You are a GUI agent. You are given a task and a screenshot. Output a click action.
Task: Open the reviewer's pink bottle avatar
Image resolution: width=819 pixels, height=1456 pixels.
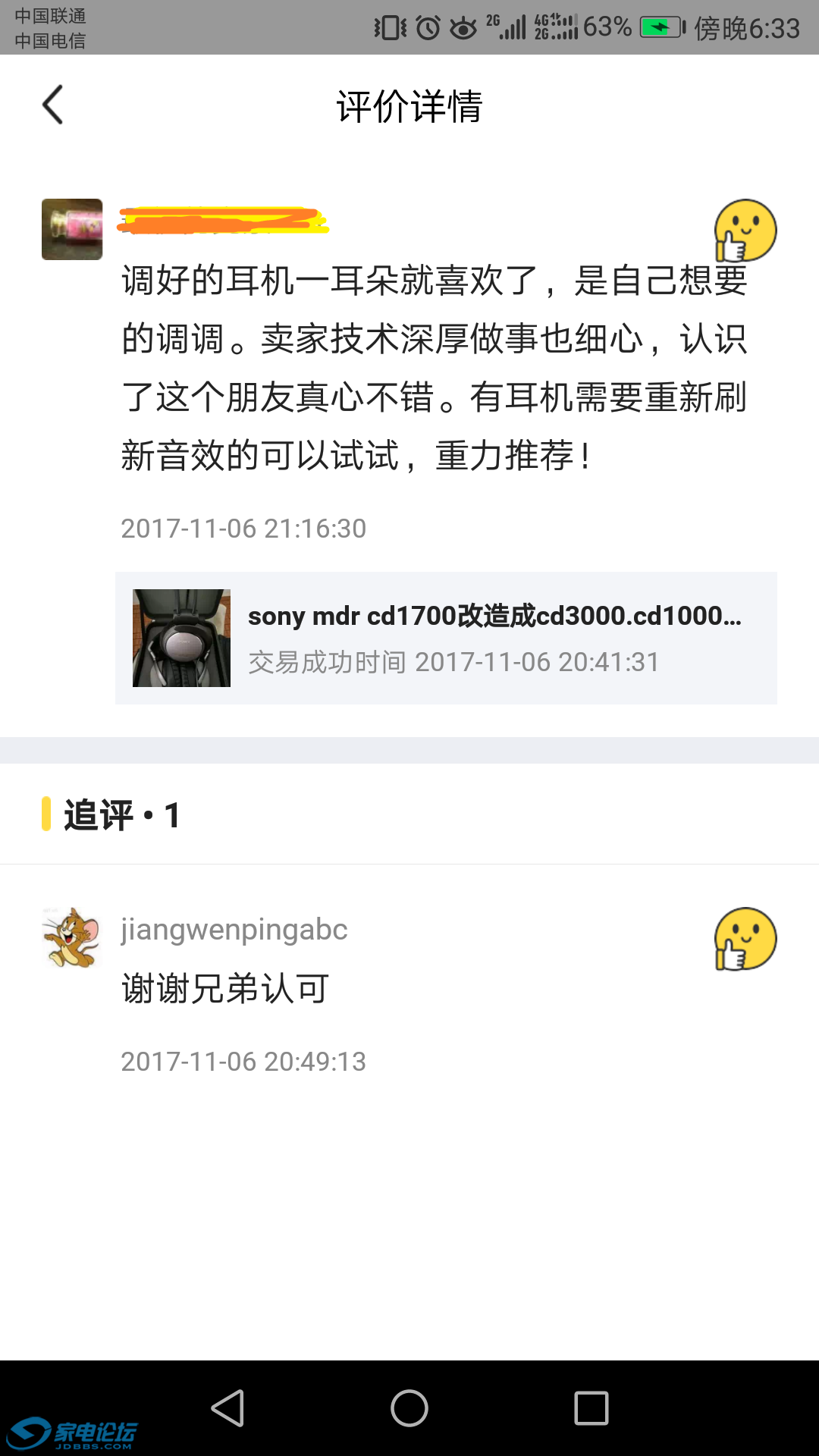point(72,230)
